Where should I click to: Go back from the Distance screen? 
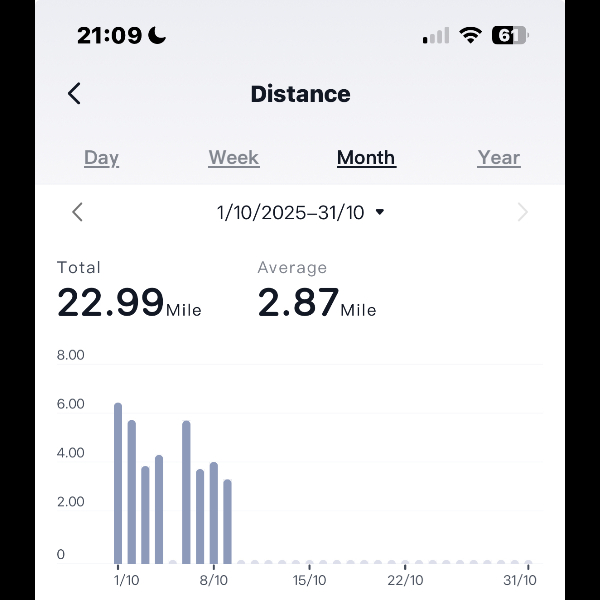(x=74, y=94)
